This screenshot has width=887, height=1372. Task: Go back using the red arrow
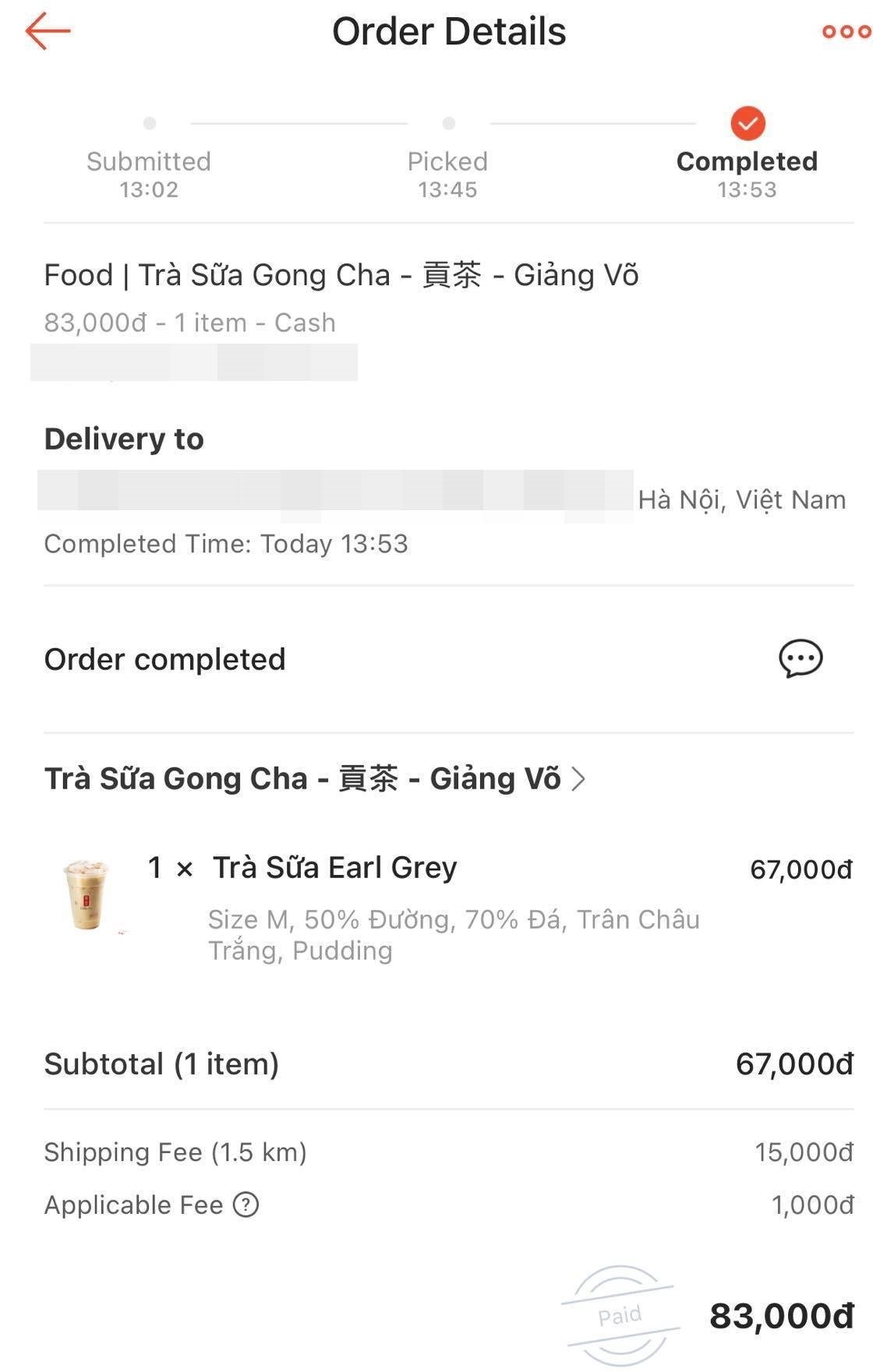point(48,32)
